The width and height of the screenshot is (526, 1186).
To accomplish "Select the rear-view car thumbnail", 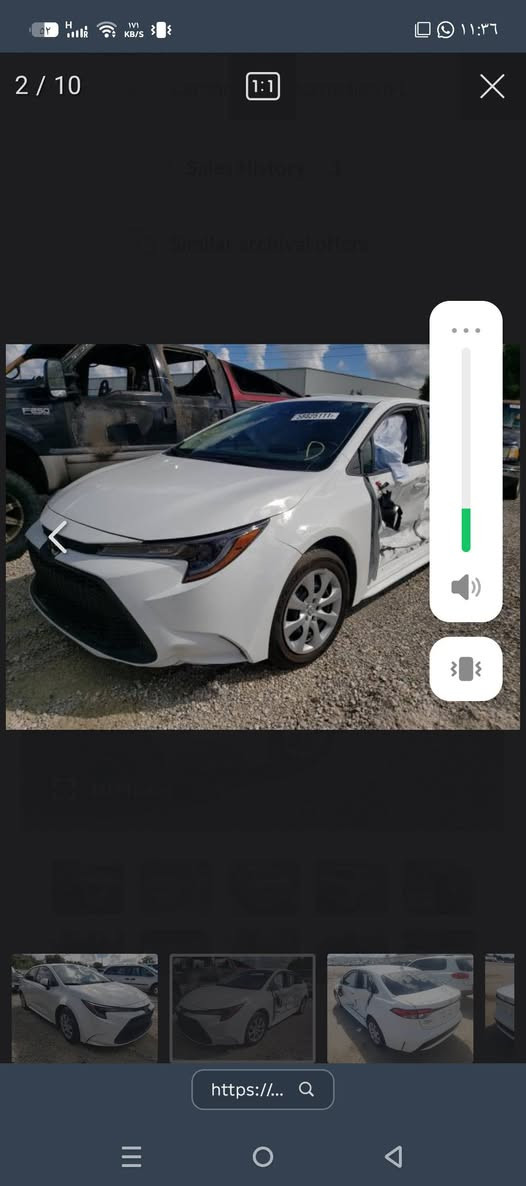I will (400, 1007).
